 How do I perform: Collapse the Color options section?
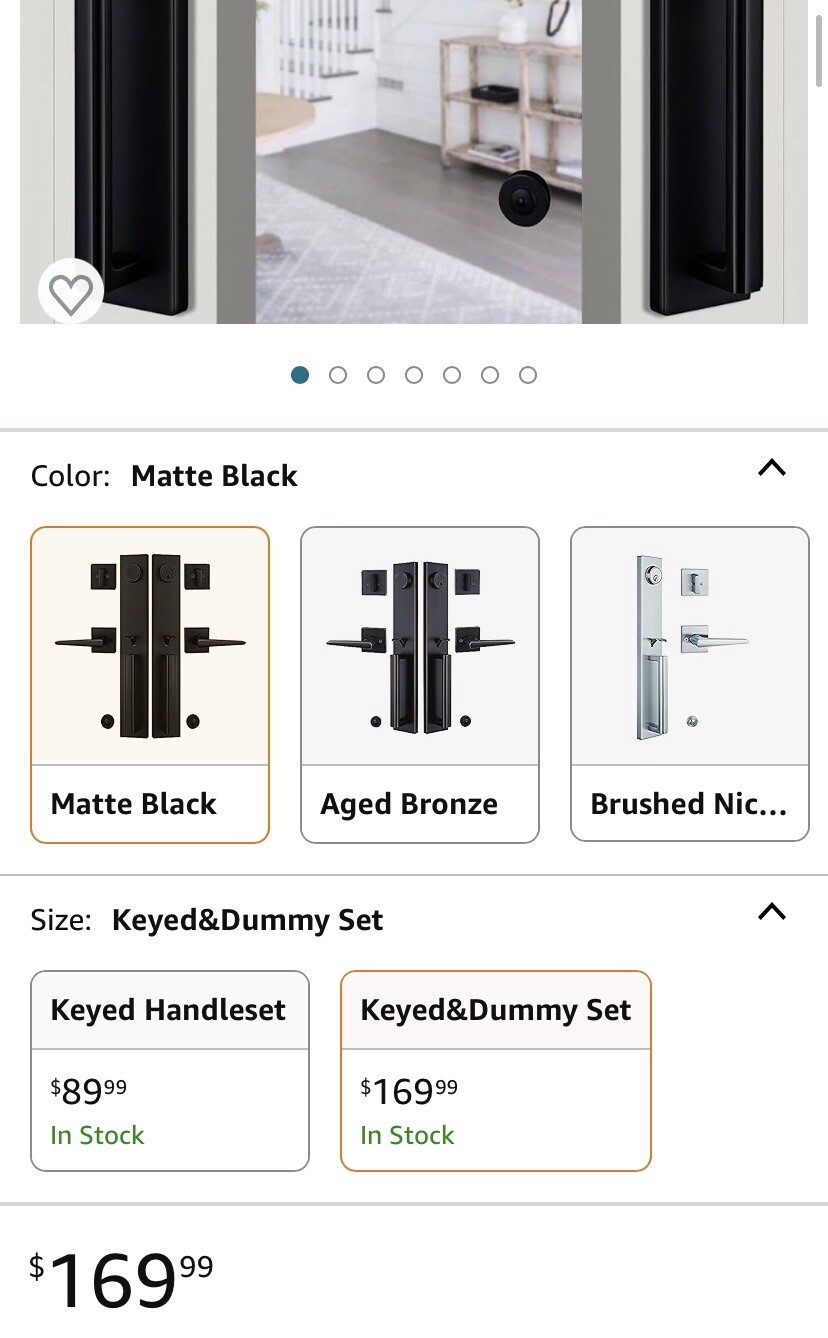(x=771, y=468)
